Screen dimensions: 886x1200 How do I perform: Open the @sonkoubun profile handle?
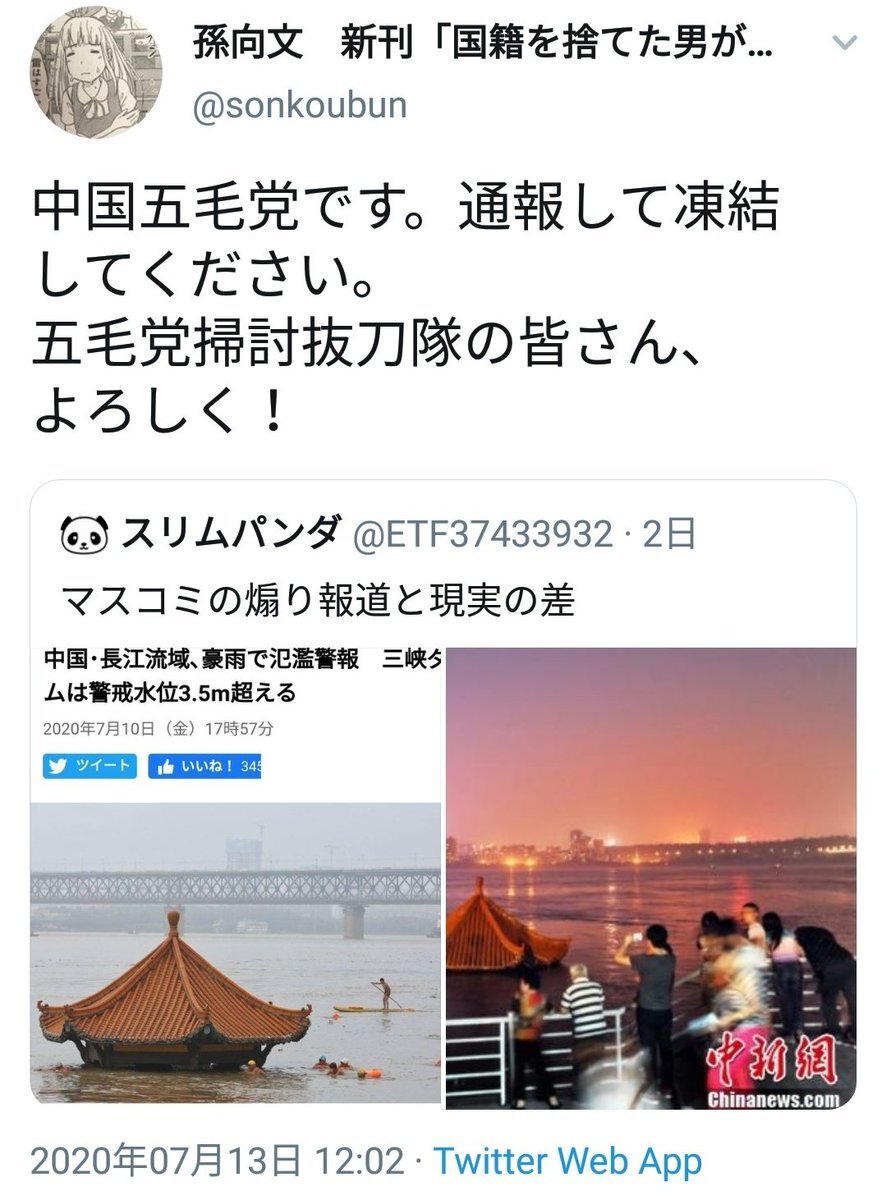click(x=299, y=106)
